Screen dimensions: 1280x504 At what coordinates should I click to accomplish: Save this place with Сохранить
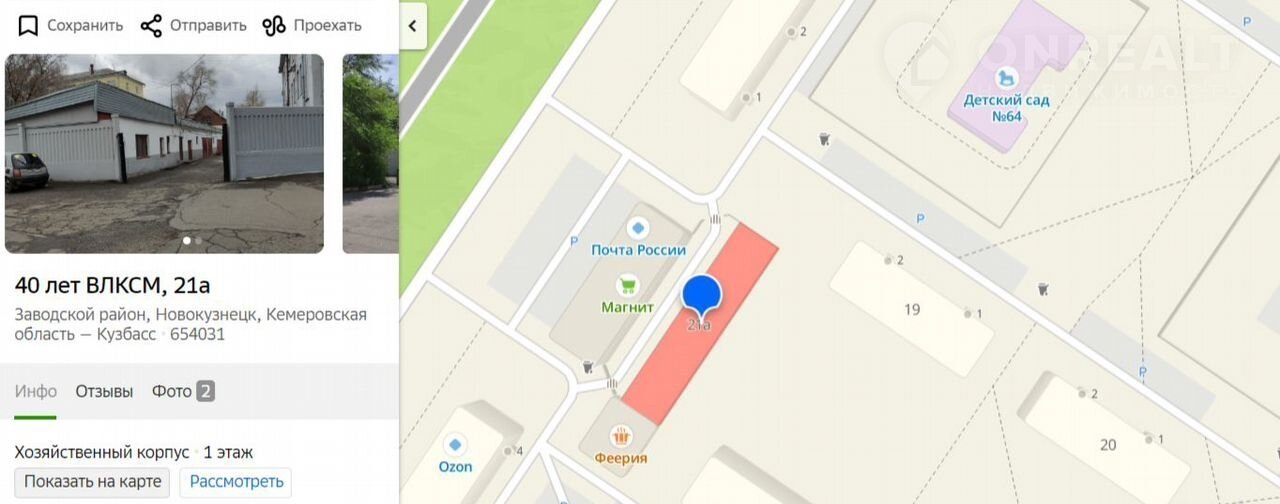pos(70,26)
